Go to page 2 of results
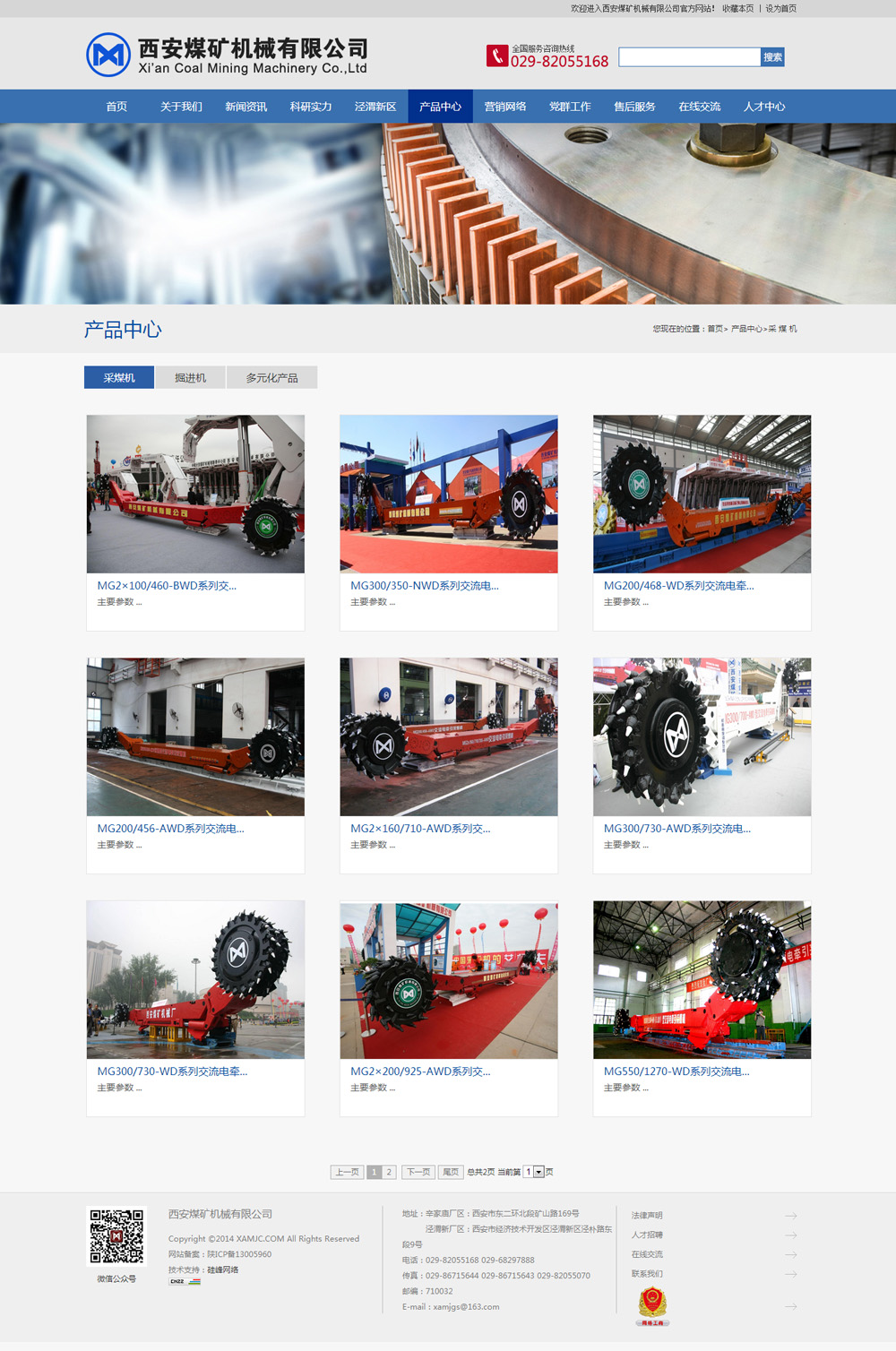 389,1172
